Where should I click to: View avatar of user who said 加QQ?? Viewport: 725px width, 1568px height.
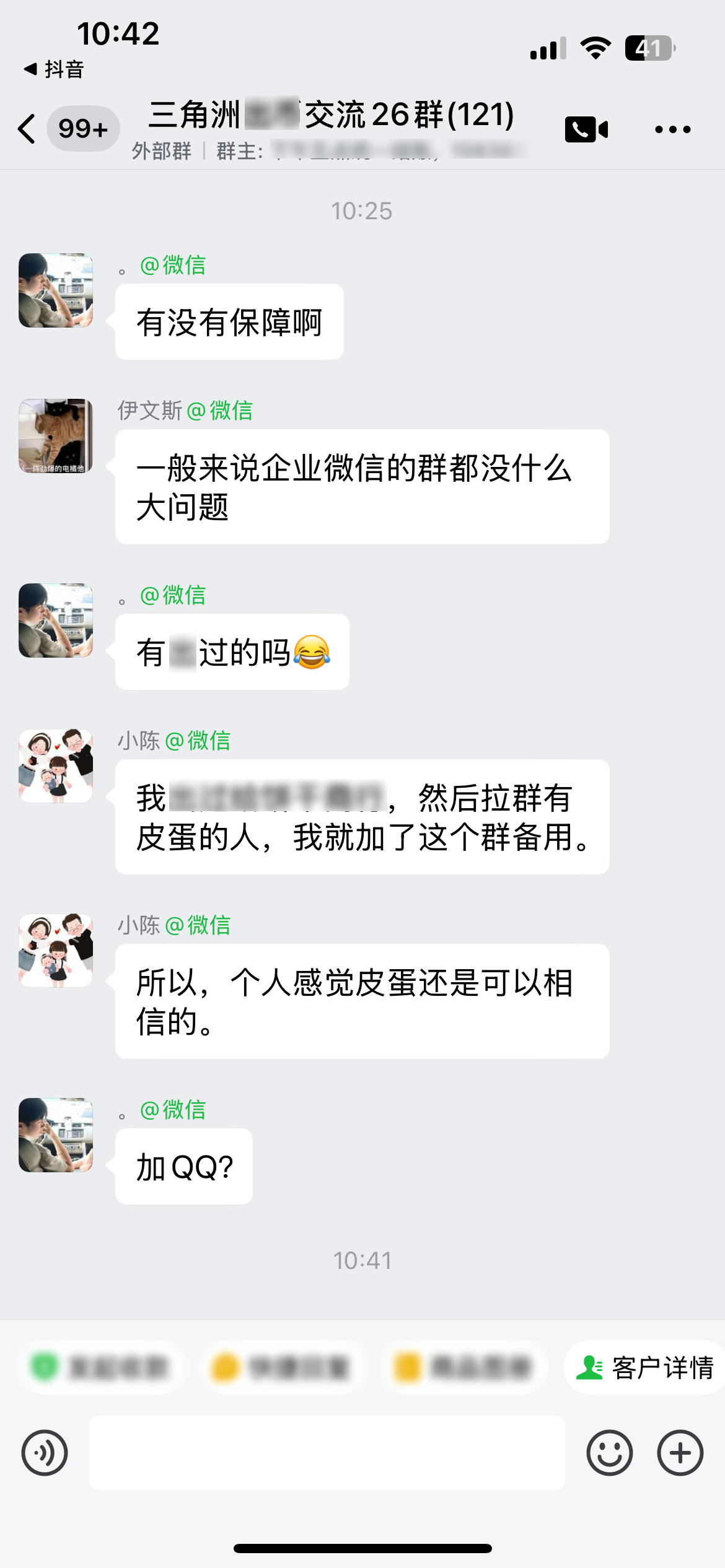(x=56, y=1135)
